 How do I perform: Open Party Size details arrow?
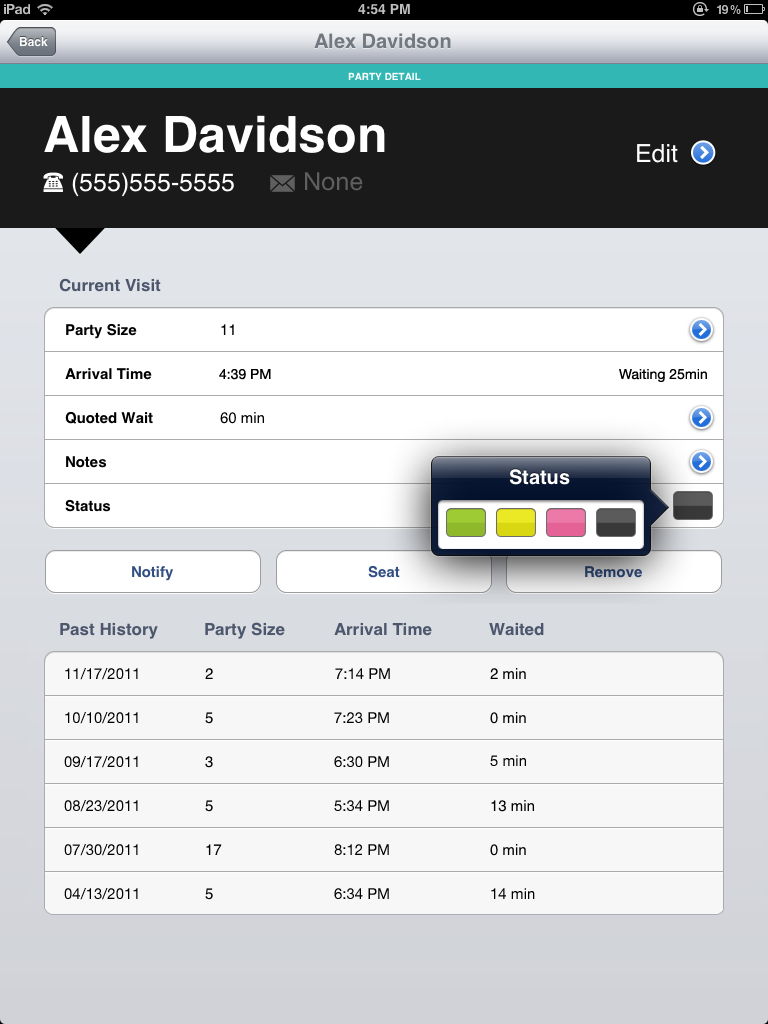pos(701,330)
